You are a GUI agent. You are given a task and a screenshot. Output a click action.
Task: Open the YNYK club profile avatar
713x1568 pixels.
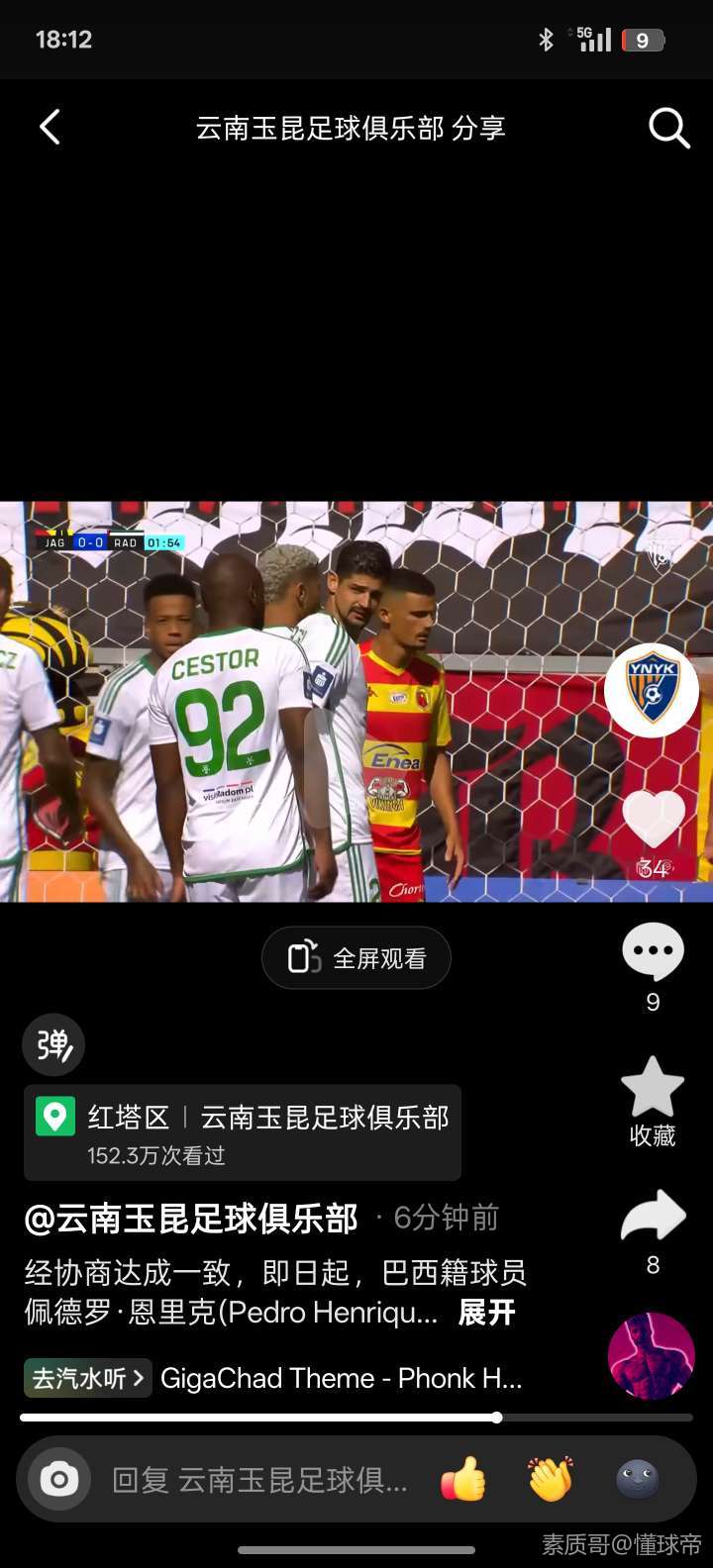(x=652, y=690)
